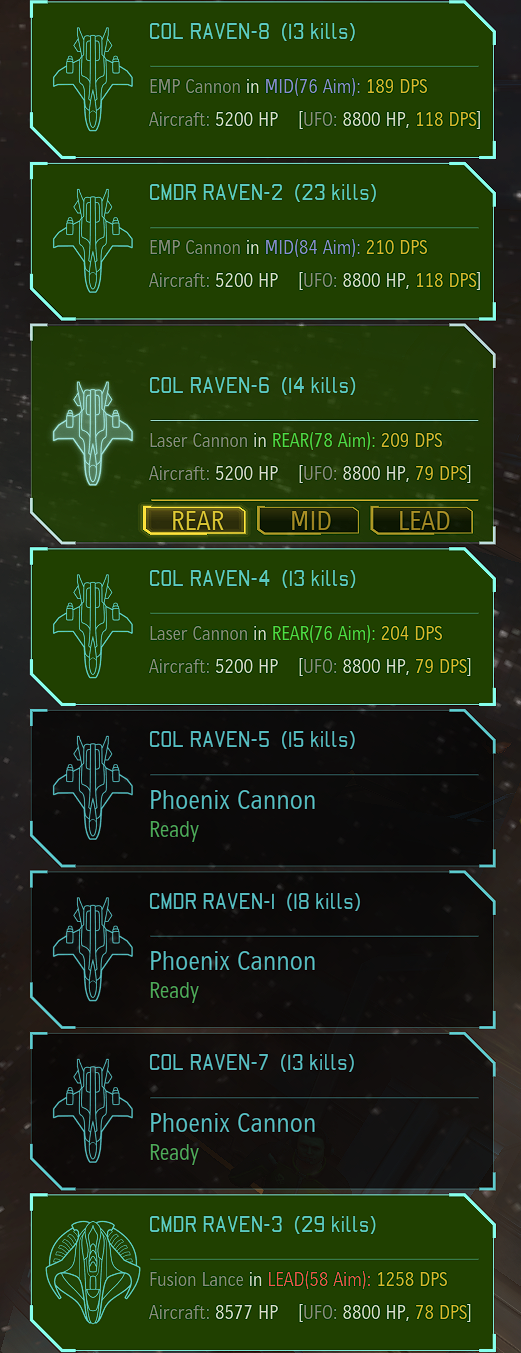Screen dimensions: 521x1353
Task: Open the CMDR RAVEN-3 Fusion Lance card
Action: coord(263,1272)
